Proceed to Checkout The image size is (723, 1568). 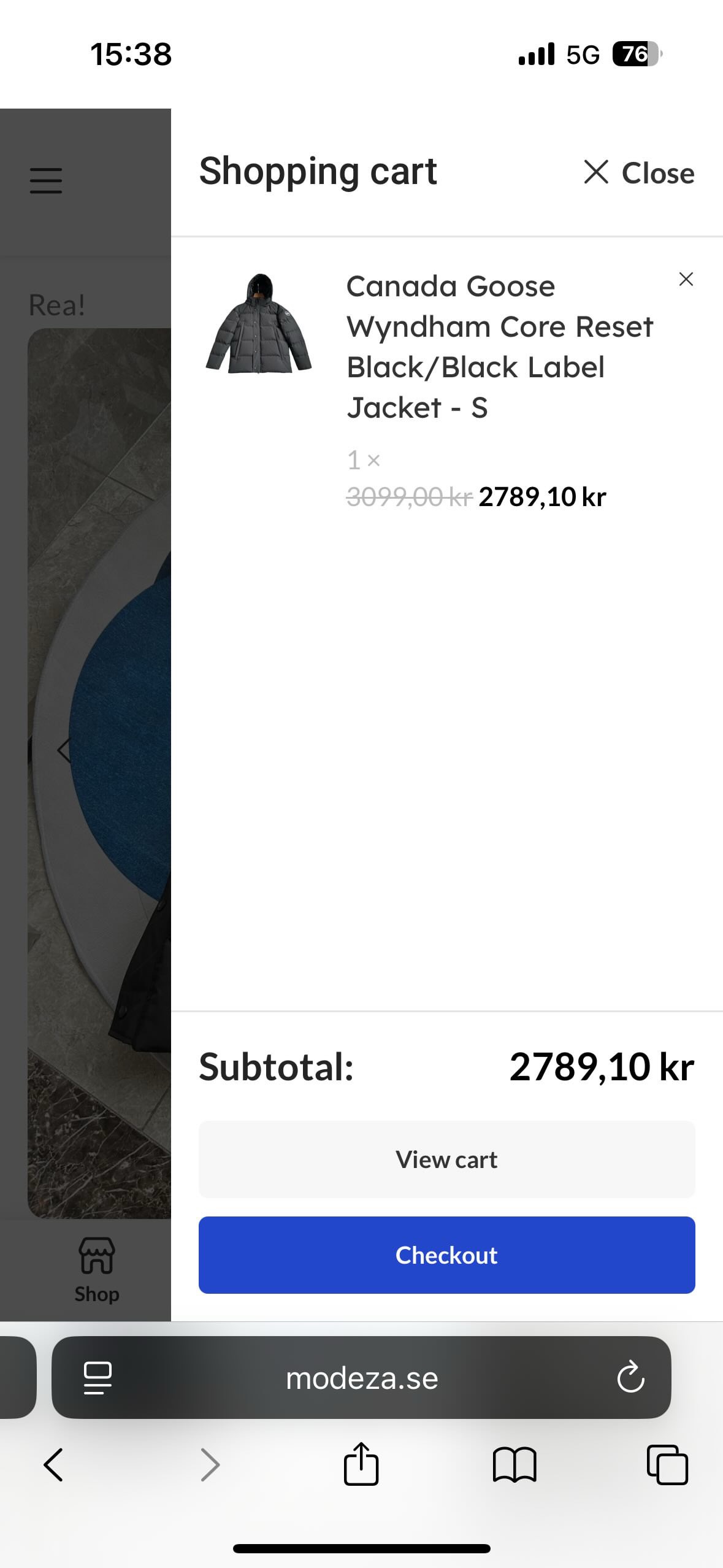pos(446,1255)
